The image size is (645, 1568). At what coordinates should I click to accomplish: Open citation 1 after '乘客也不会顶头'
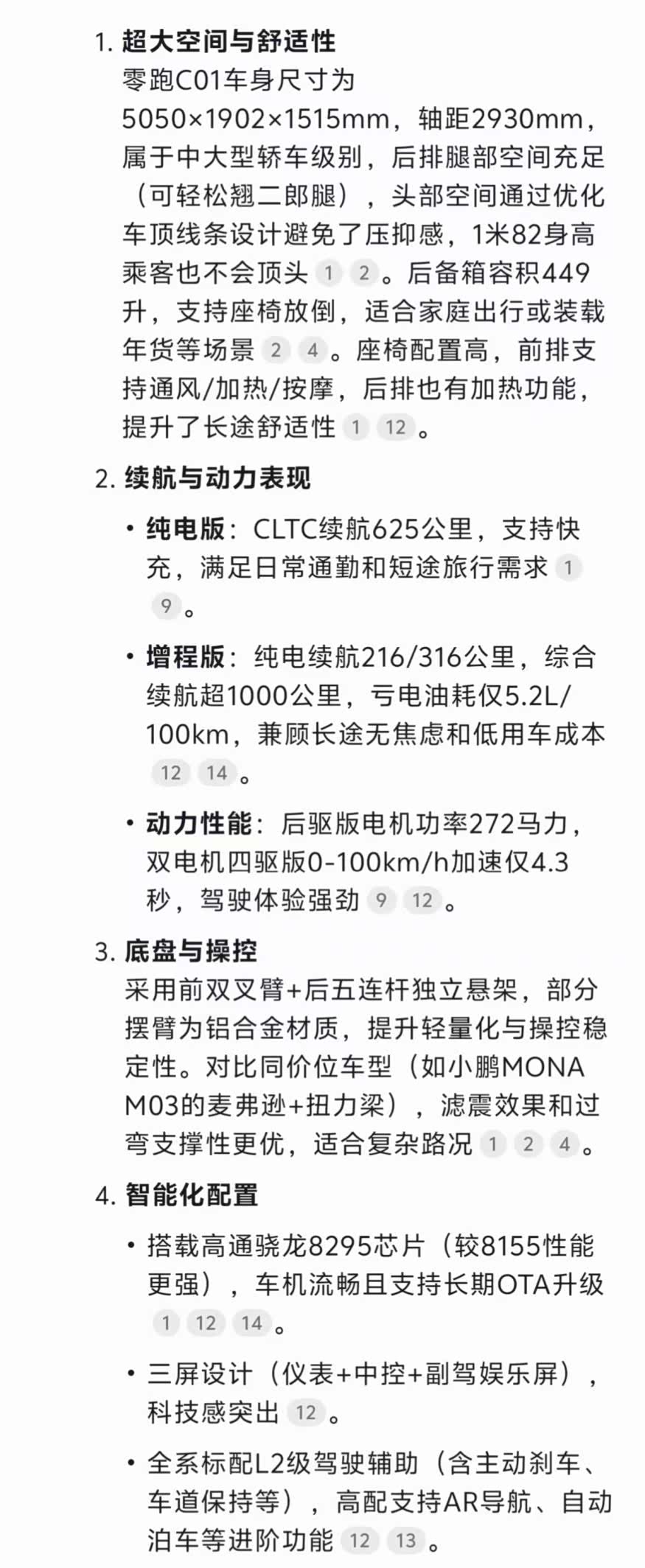point(329,273)
